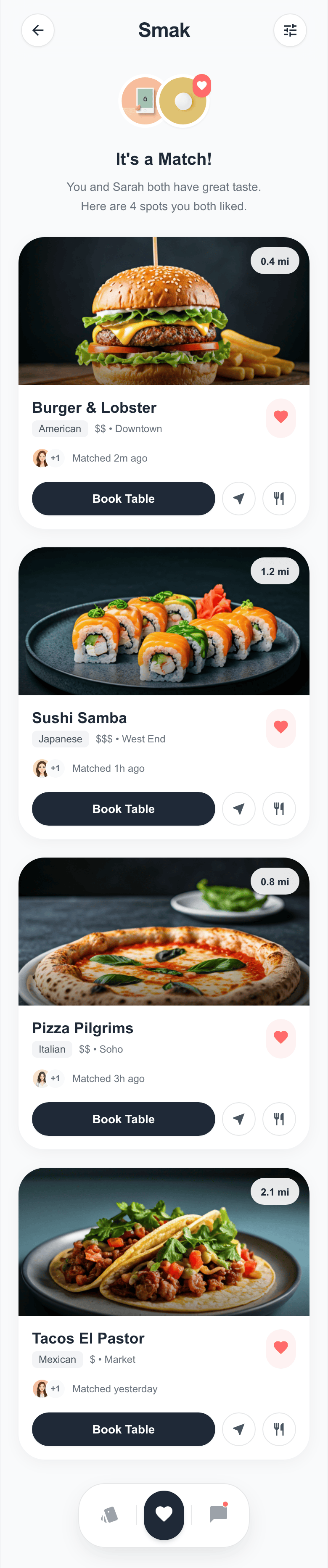The image size is (328, 1568).
Task: Book a table at Pizza Pilgrims
Action: [x=123, y=1119]
